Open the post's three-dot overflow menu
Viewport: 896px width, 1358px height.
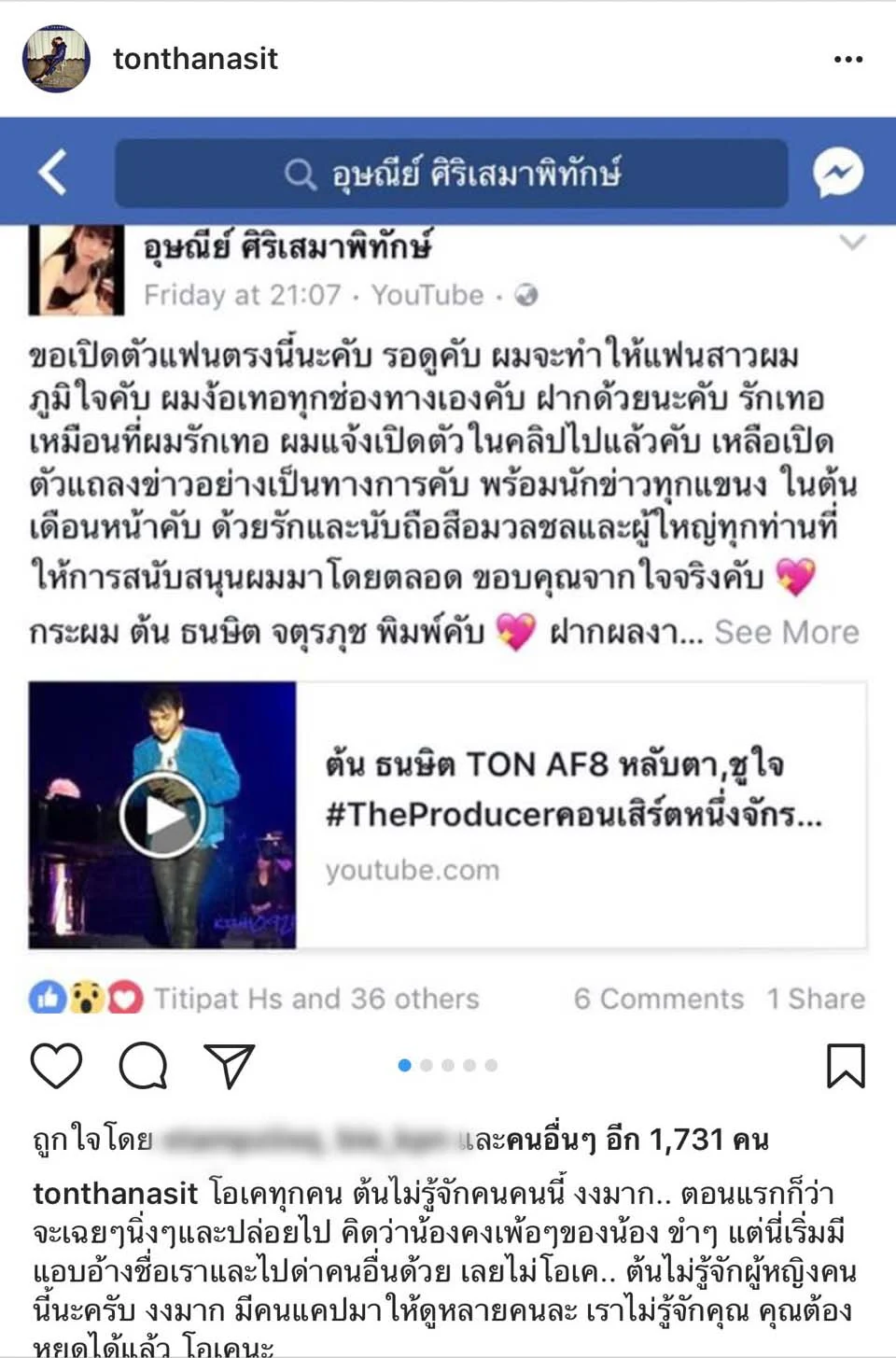click(x=847, y=59)
